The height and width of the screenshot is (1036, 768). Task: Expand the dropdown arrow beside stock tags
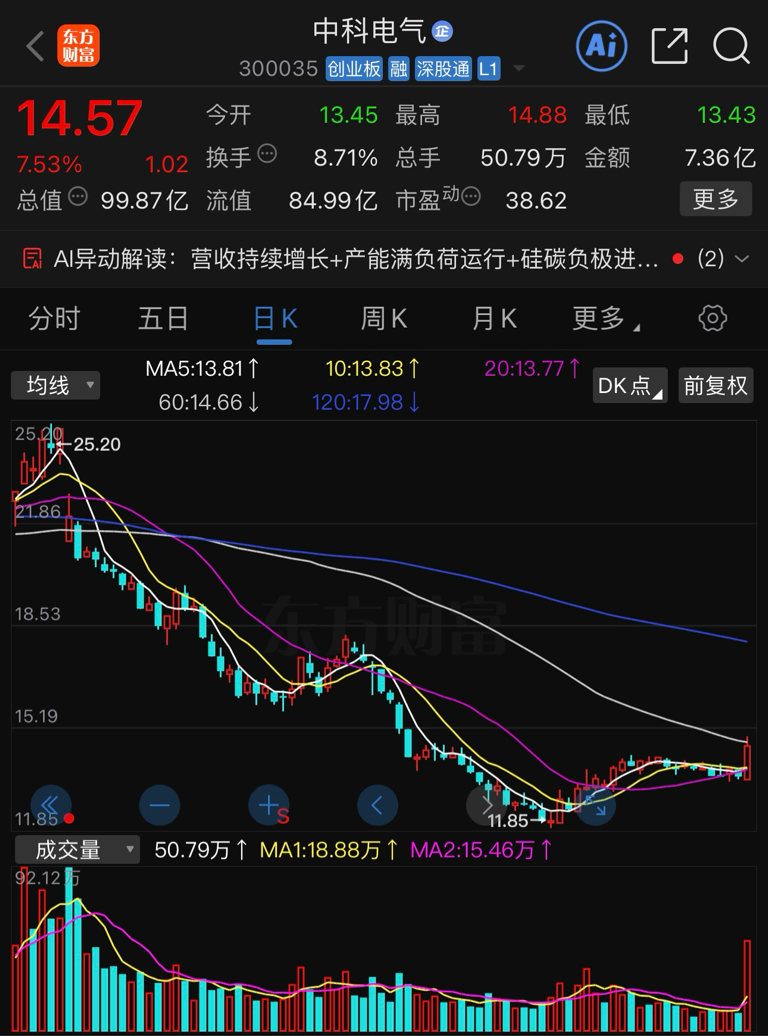[x=519, y=68]
